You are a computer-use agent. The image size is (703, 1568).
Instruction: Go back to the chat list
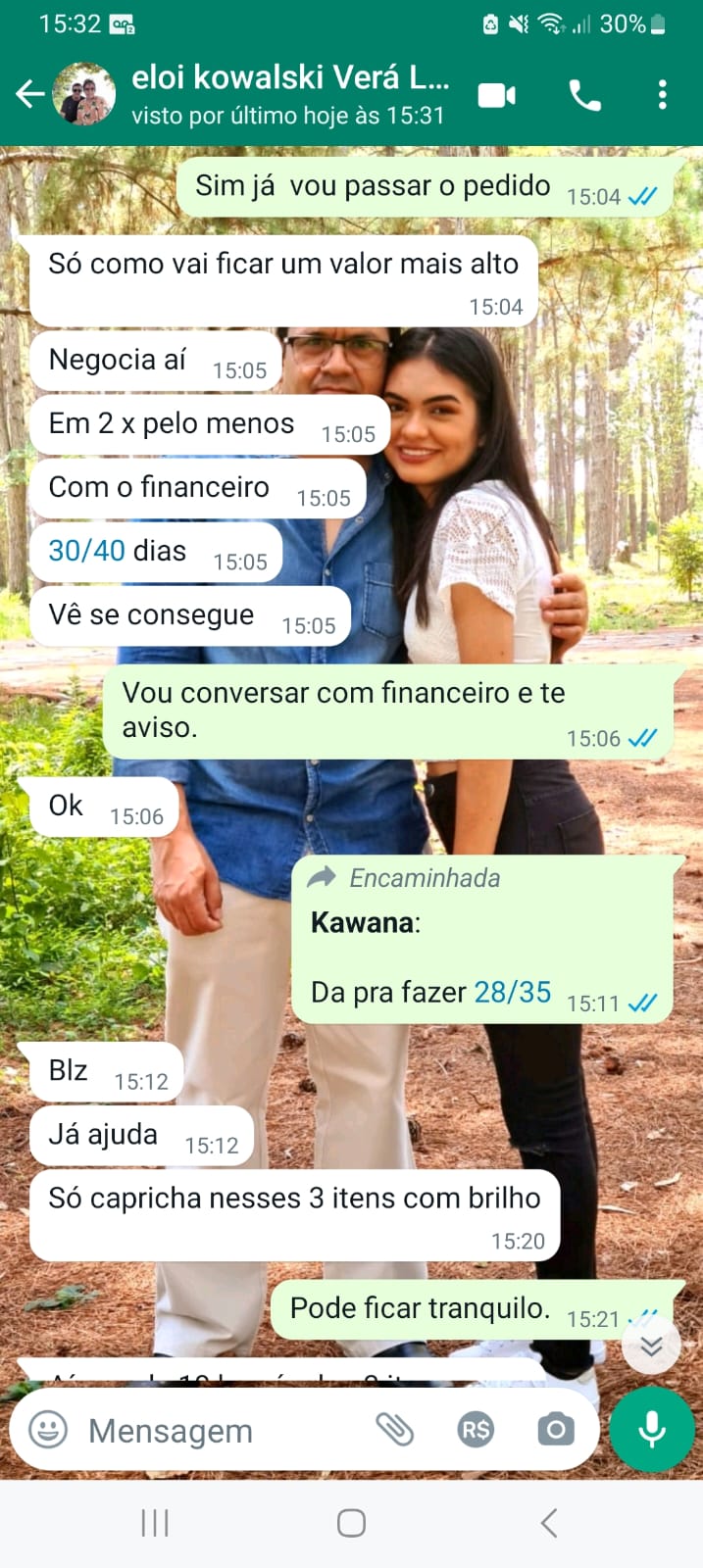[29, 95]
